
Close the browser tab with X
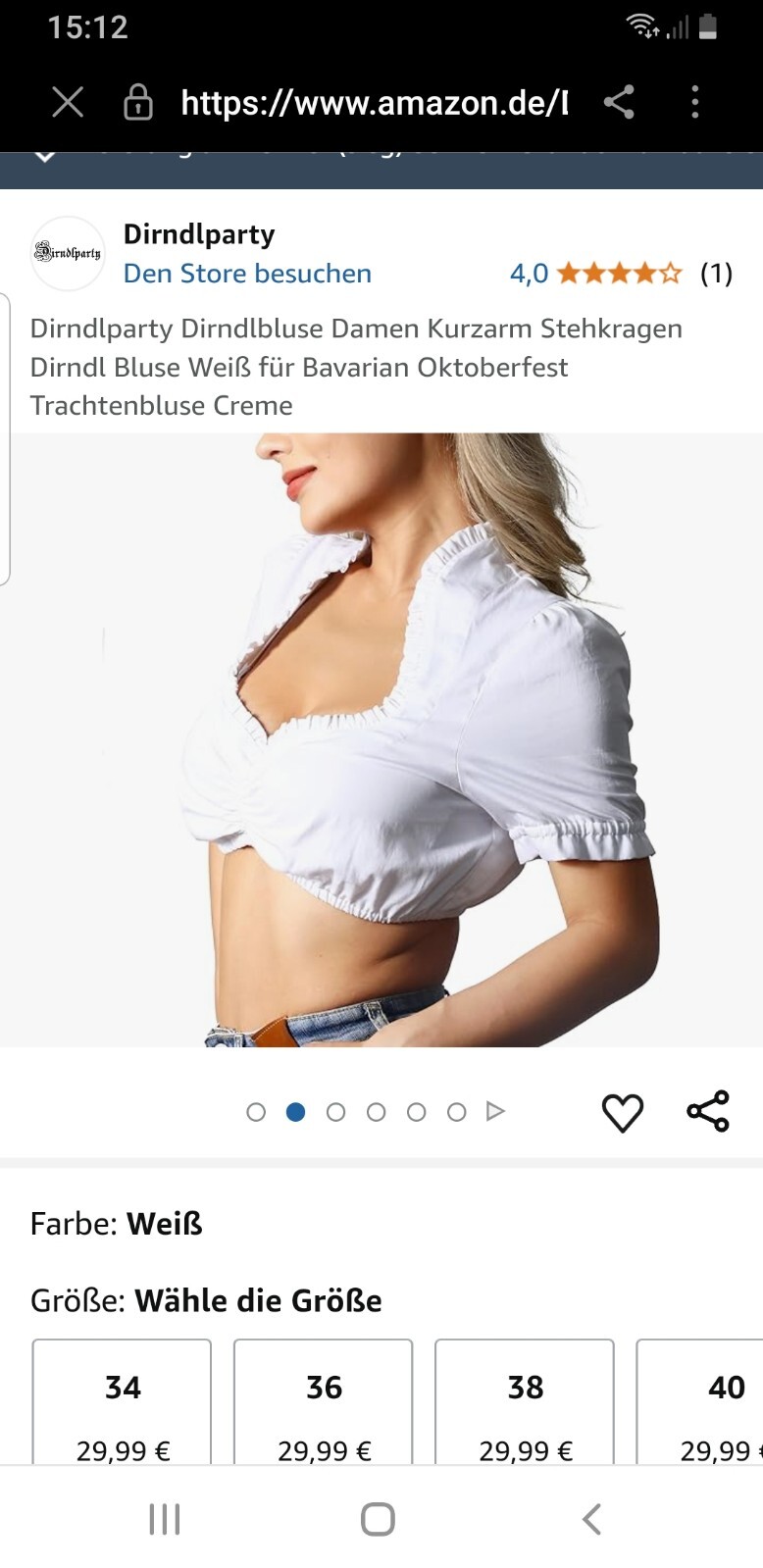tap(68, 102)
